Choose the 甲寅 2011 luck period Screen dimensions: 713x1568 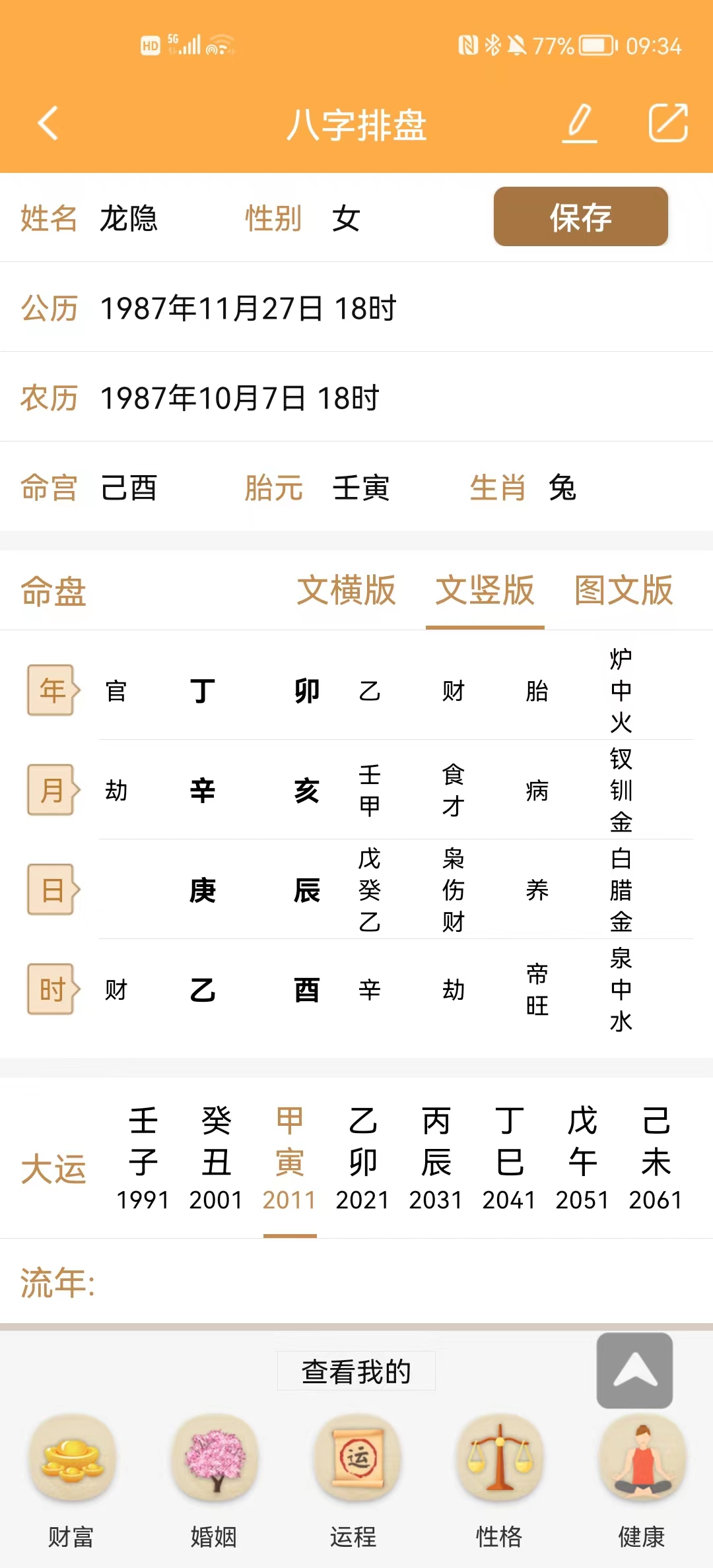(289, 1158)
